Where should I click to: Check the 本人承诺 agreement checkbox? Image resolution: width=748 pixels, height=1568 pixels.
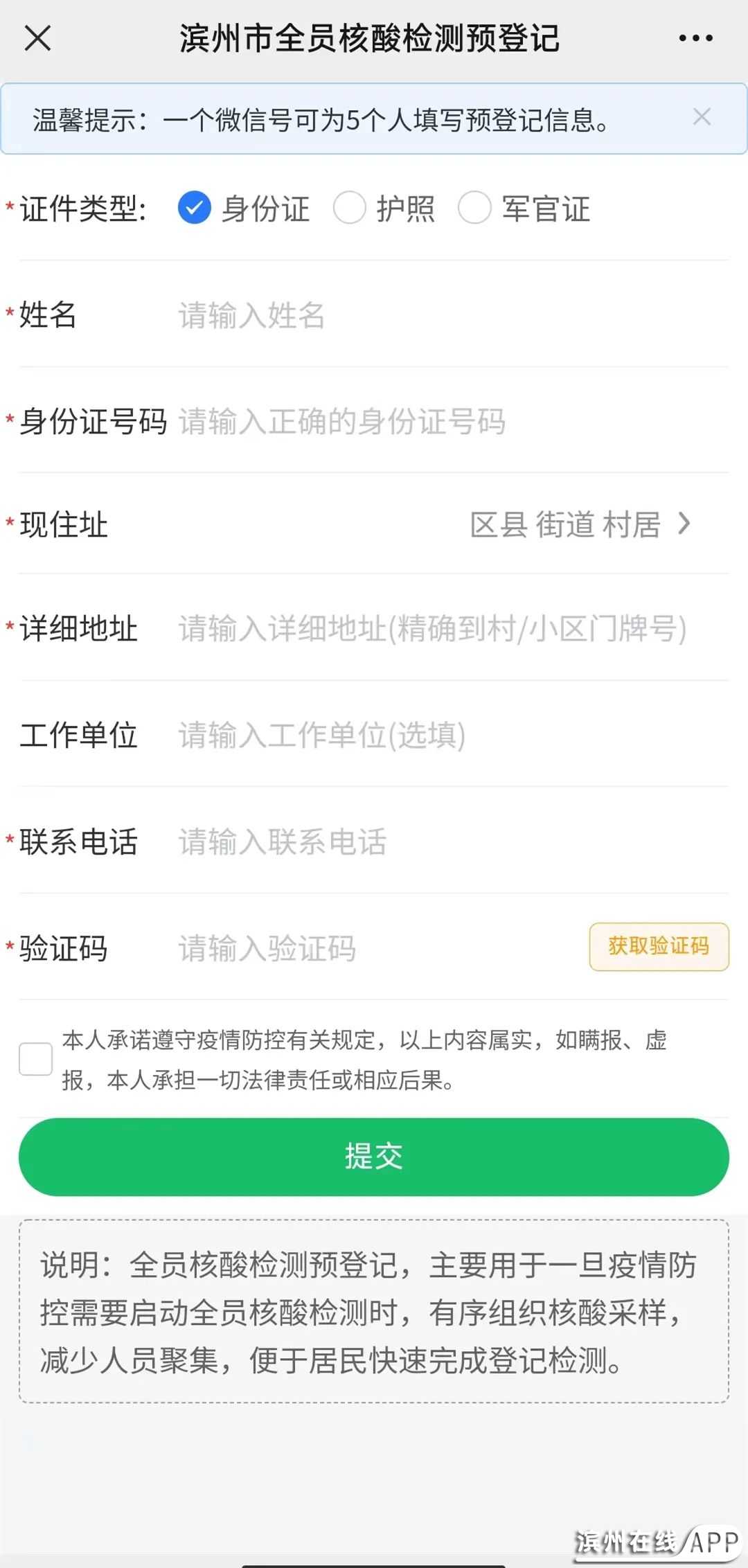pyautogui.click(x=36, y=1059)
